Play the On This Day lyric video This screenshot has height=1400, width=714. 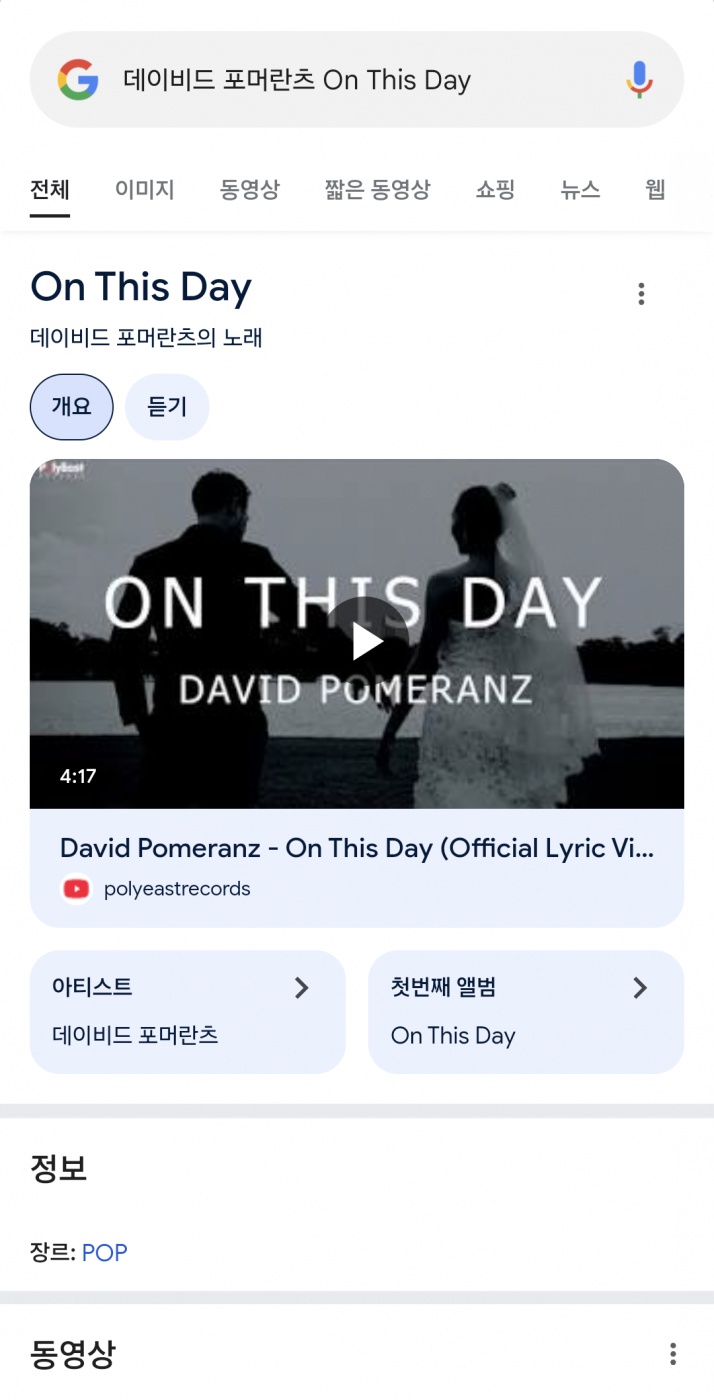tap(367, 640)
